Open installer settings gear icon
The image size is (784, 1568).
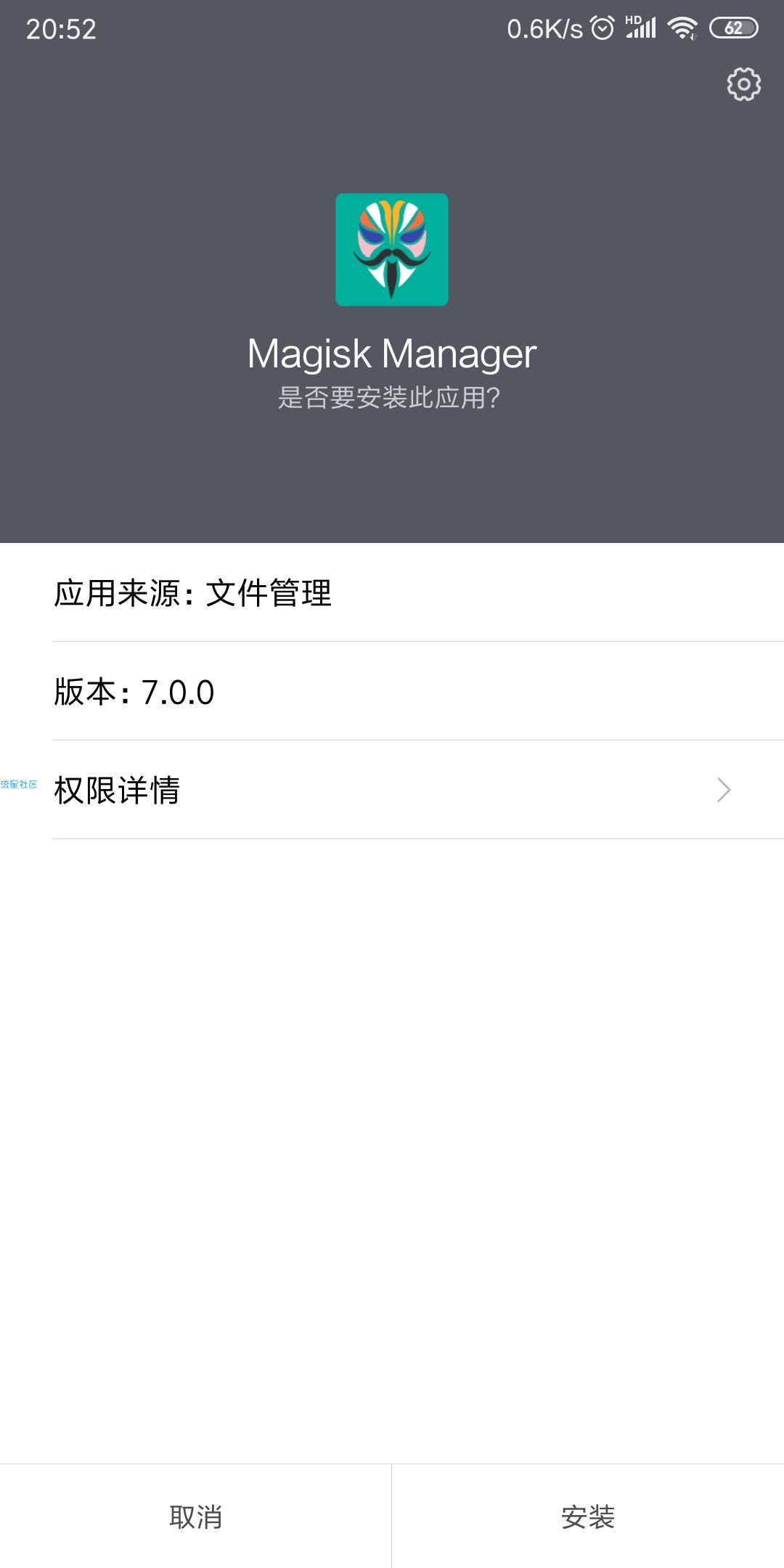coord(743,85)
